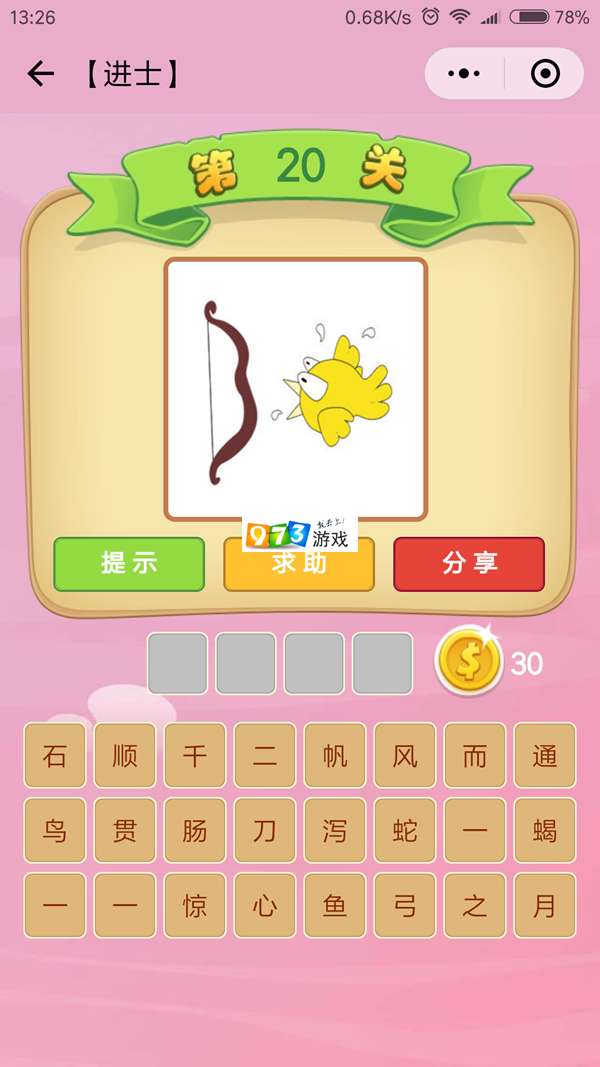600x1067 pixels.
Task: Select the character 鸟
Action: coord(55,831)
